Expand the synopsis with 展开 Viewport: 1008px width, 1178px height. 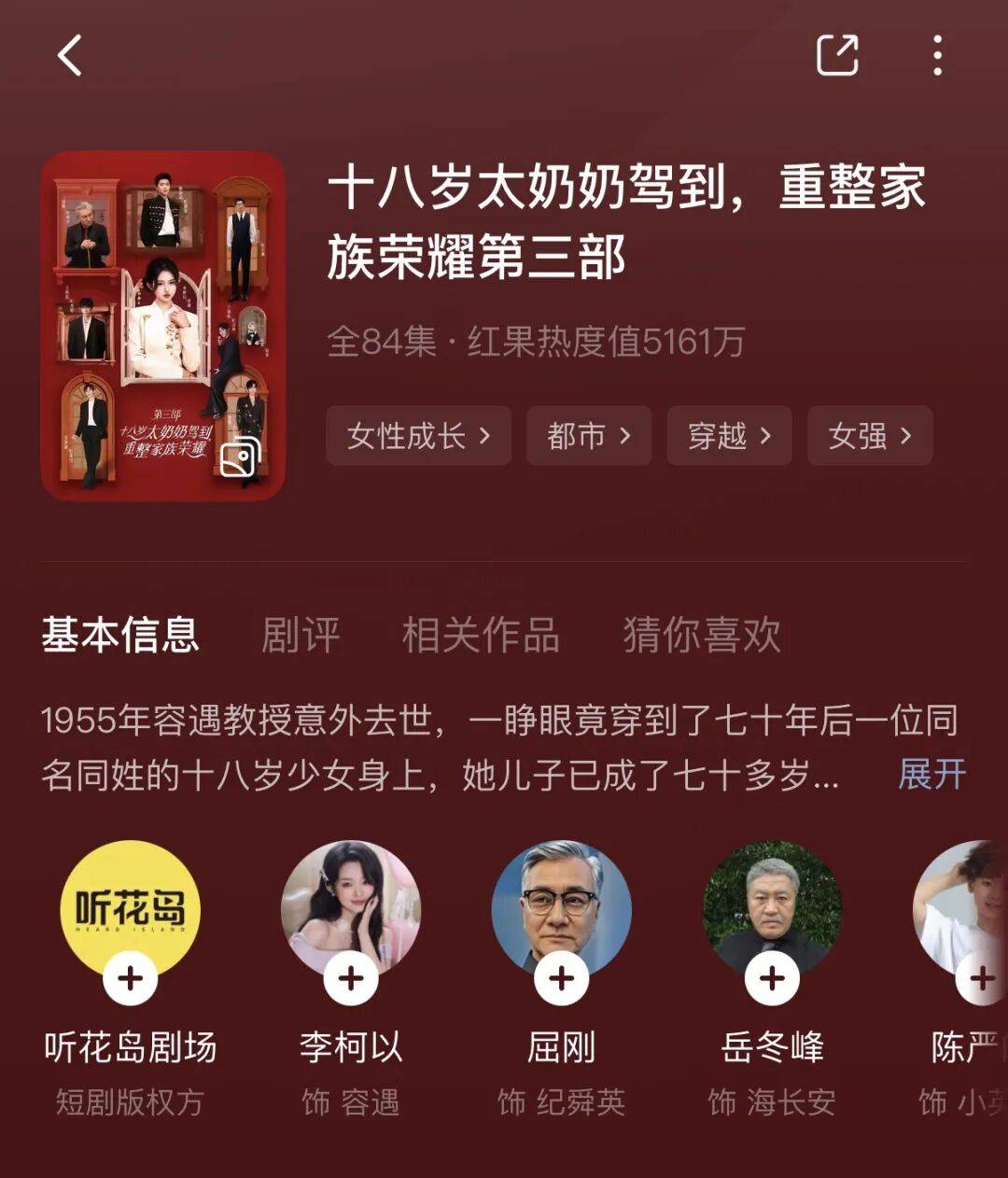point(931,775)
